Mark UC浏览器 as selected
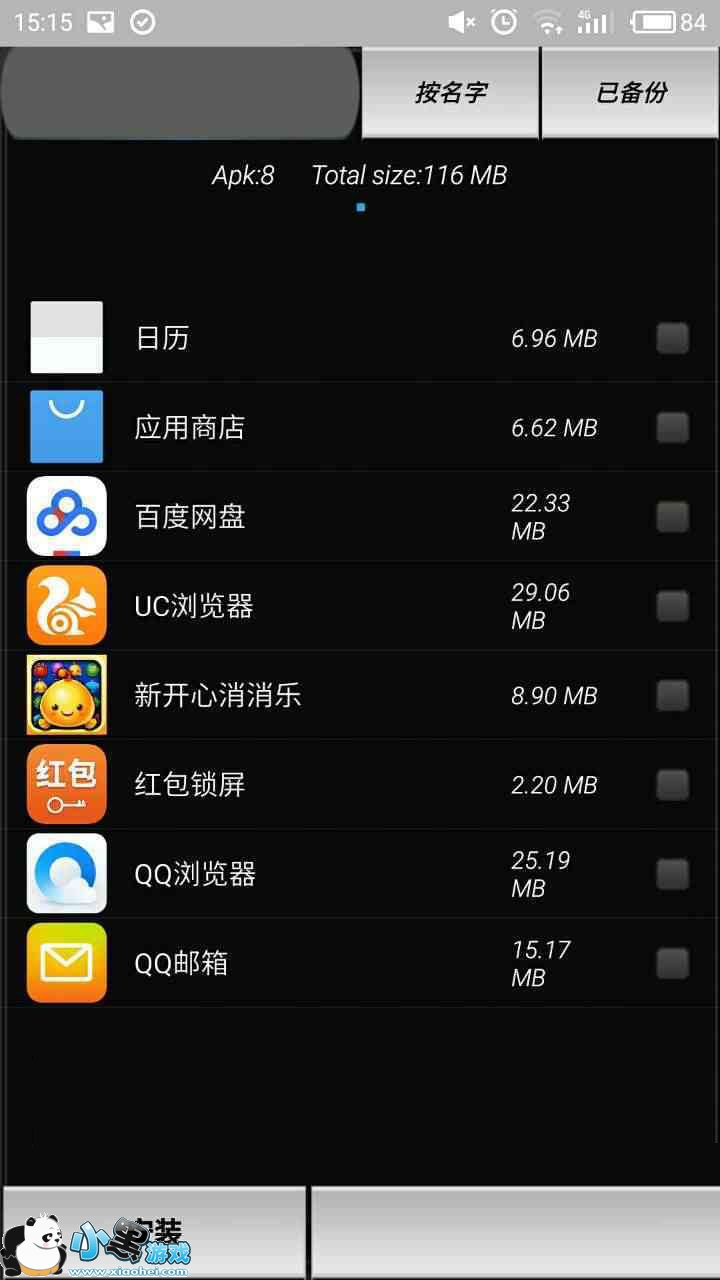720x1280 pixels. 672,606
